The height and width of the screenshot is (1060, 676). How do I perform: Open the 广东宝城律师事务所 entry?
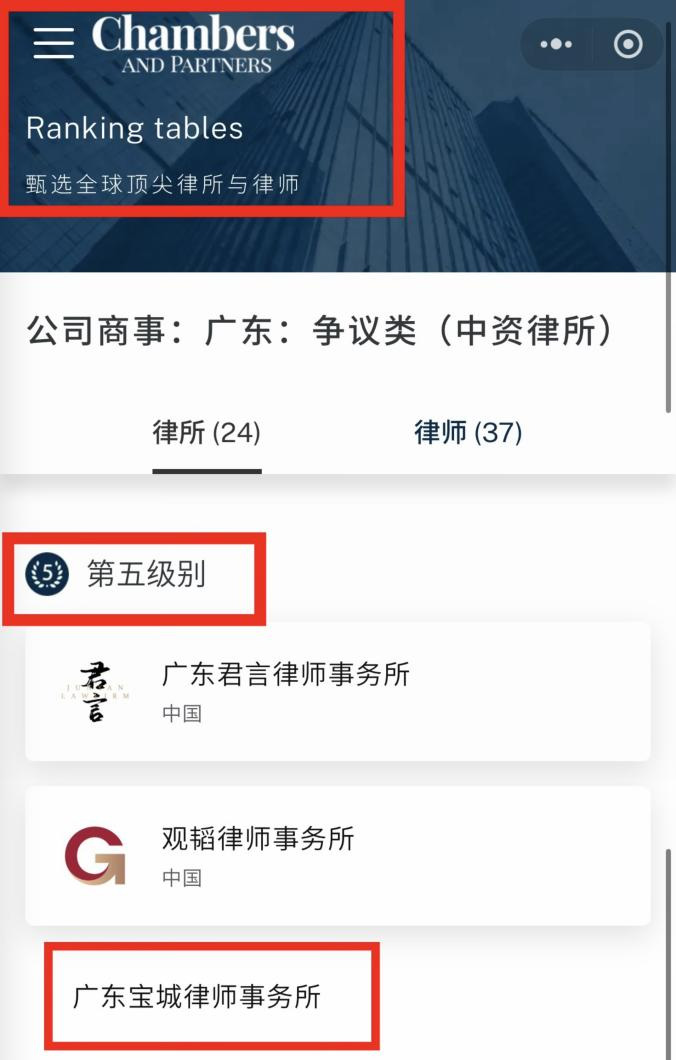198,997
